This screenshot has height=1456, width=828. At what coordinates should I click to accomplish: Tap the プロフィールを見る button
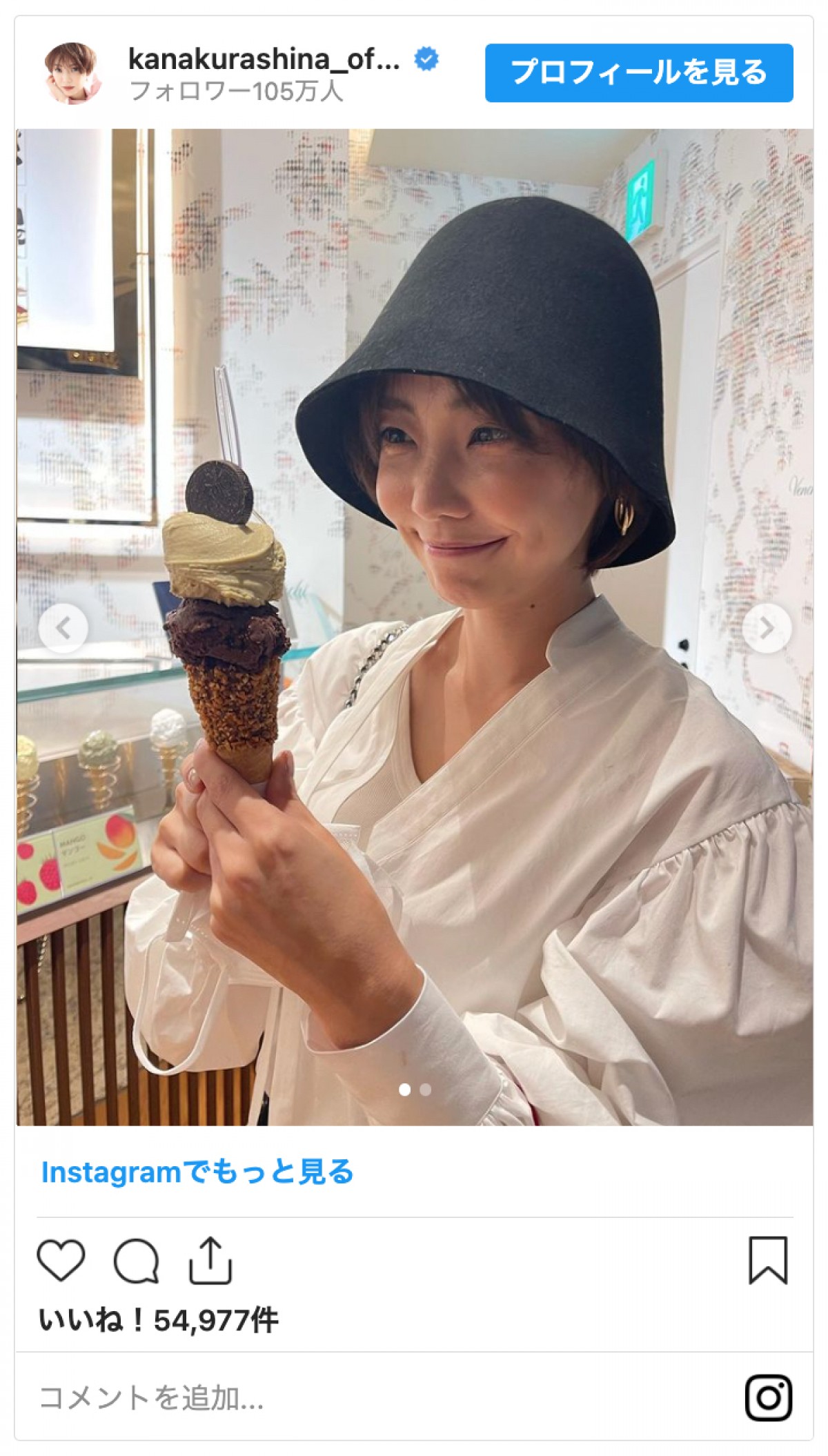(638, 73)
